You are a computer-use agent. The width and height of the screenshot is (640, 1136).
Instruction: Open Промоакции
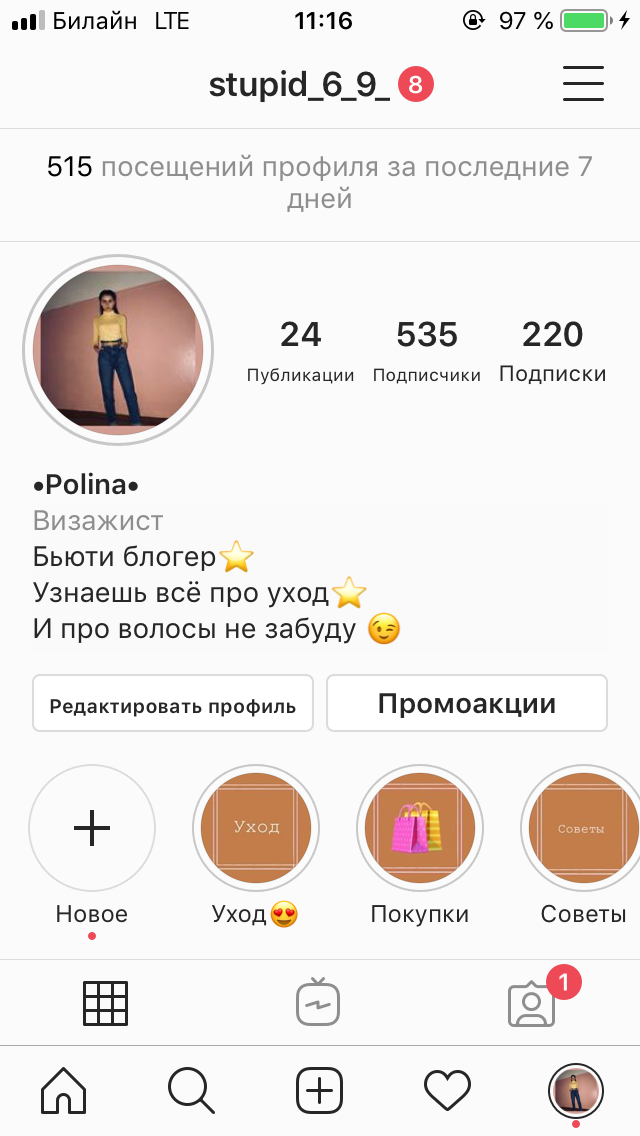point(467,703)
